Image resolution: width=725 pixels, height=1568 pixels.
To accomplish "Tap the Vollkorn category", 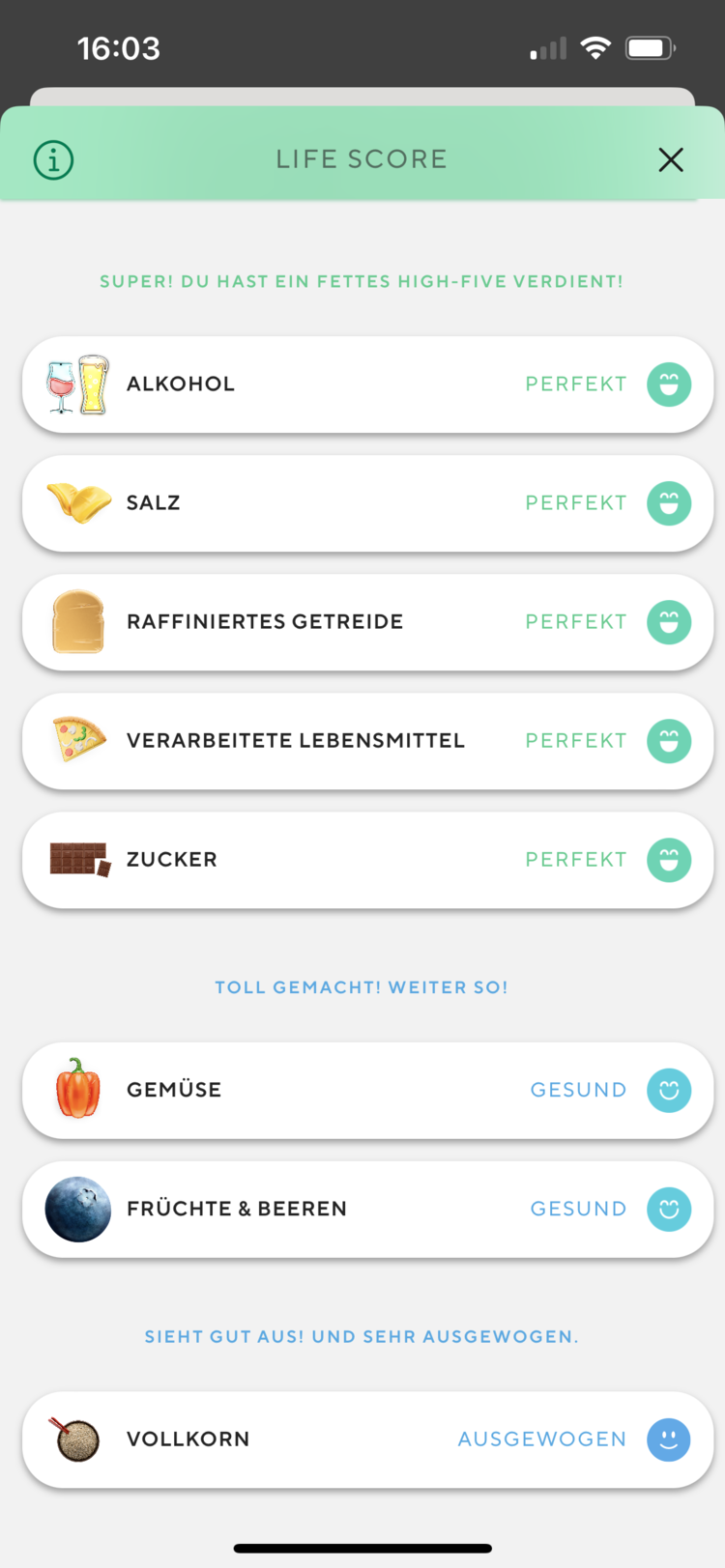I will click(367, 1440).
